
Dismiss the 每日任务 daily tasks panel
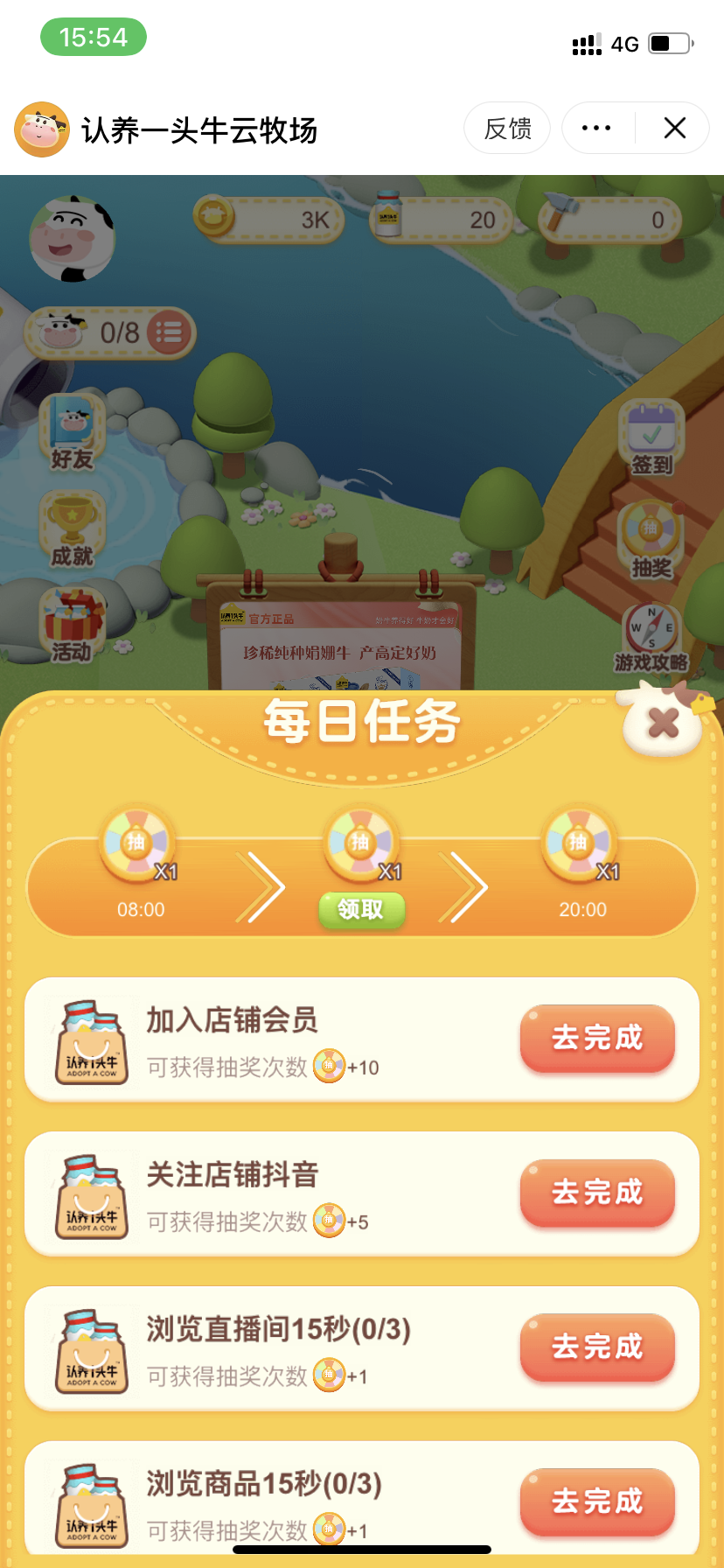664,724
